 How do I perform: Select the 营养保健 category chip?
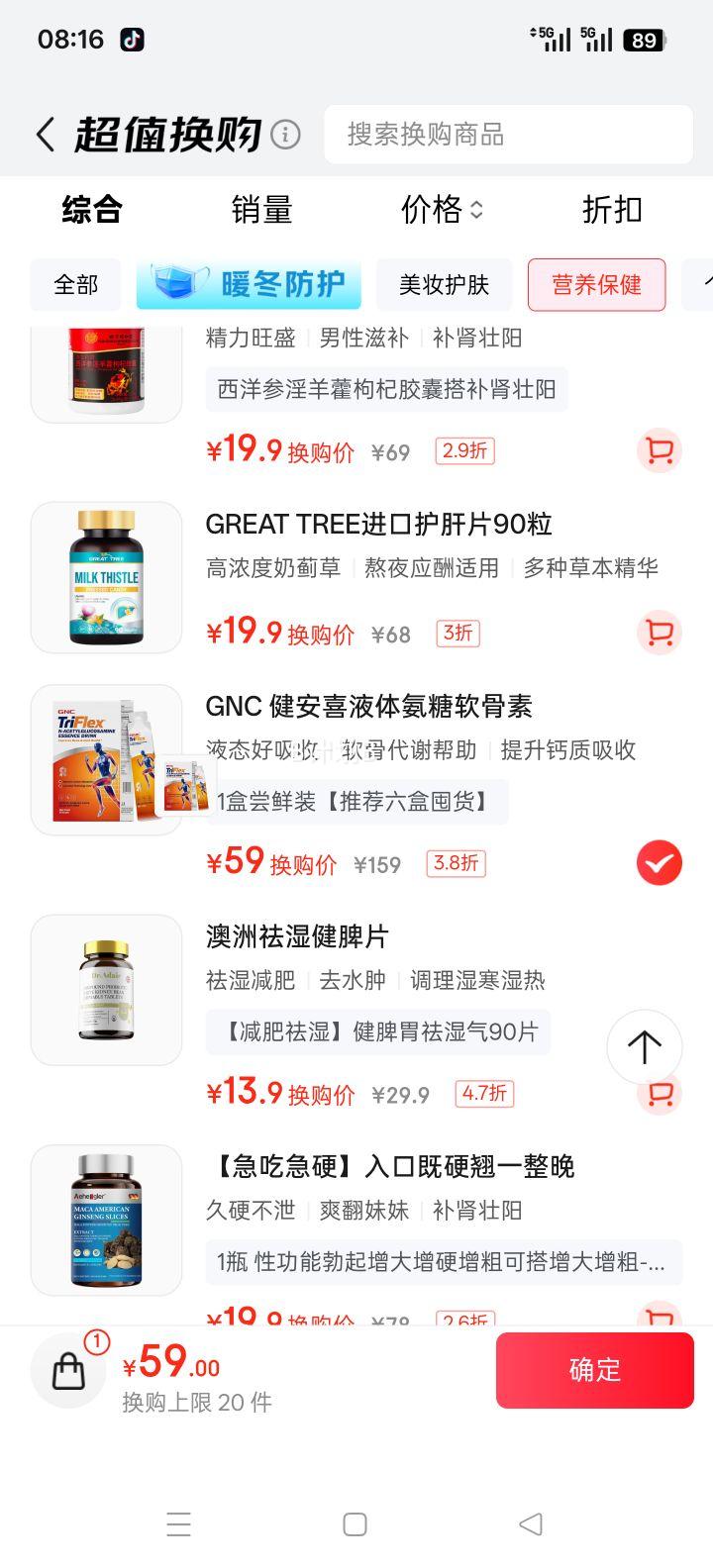(x=596, y=285)
